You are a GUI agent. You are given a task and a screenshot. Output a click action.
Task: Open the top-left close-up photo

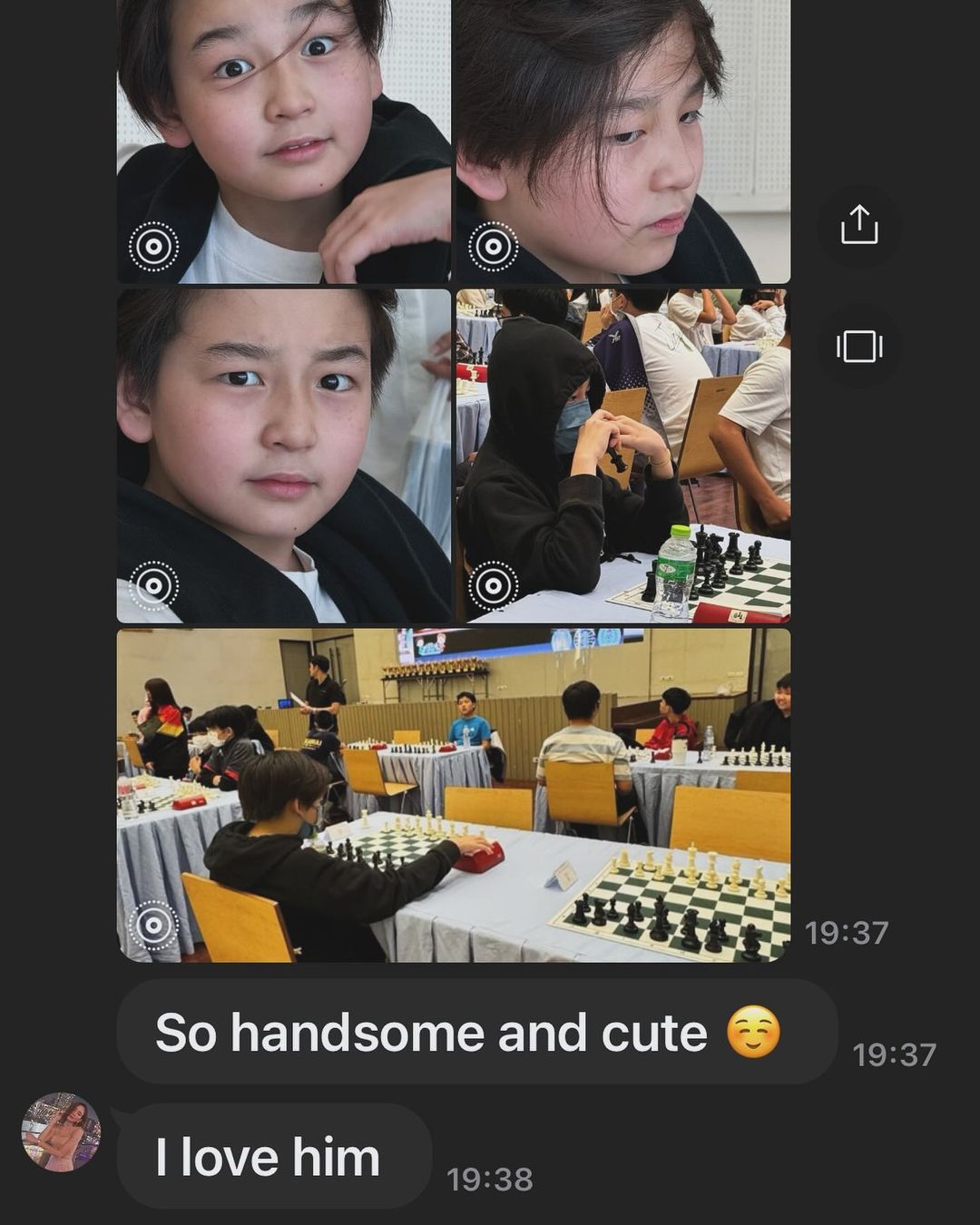pyautogui.click(x=283, y=141)
